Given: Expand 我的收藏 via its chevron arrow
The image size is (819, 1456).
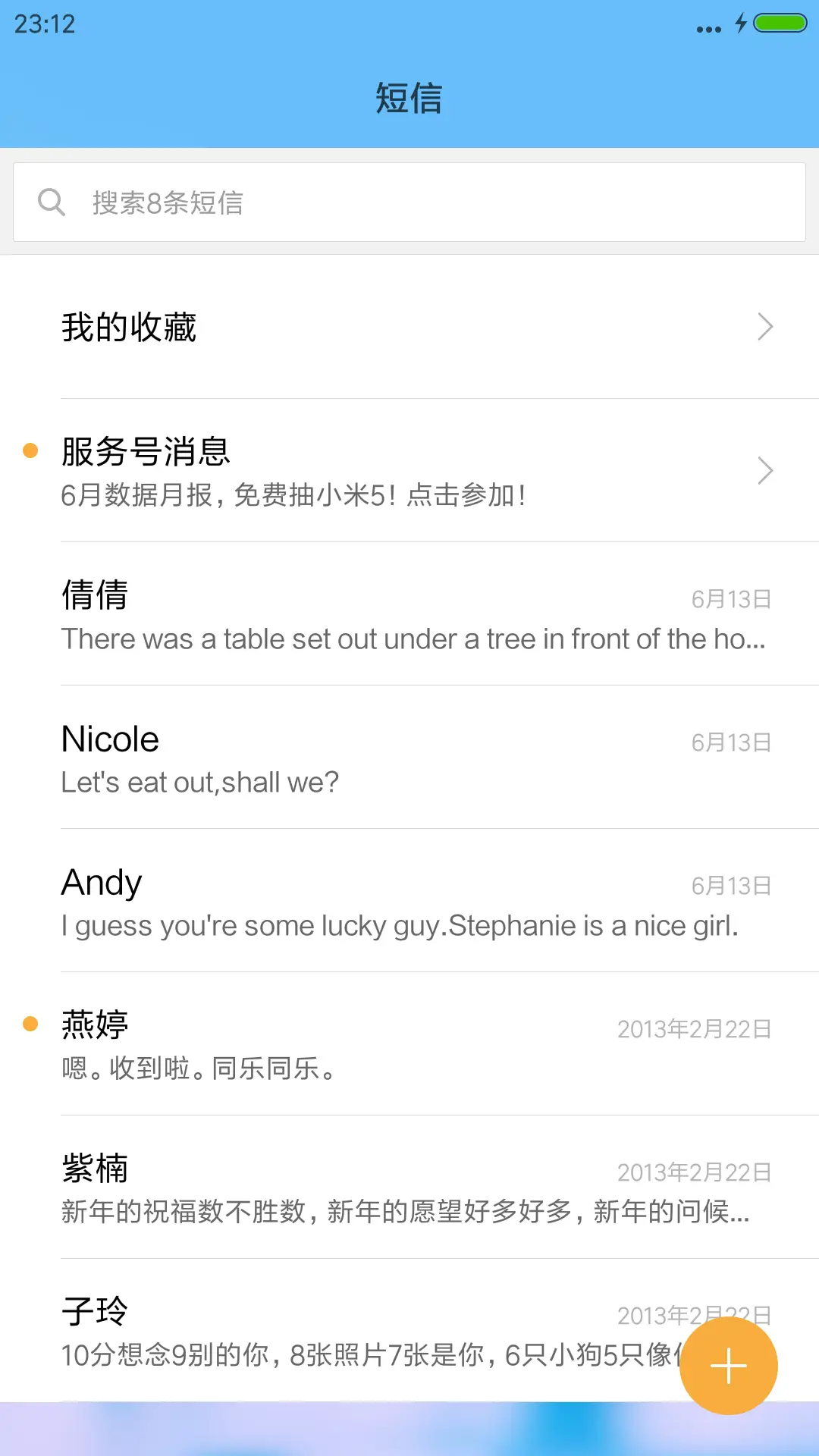Looking at the screenshot, I should 766,327.
